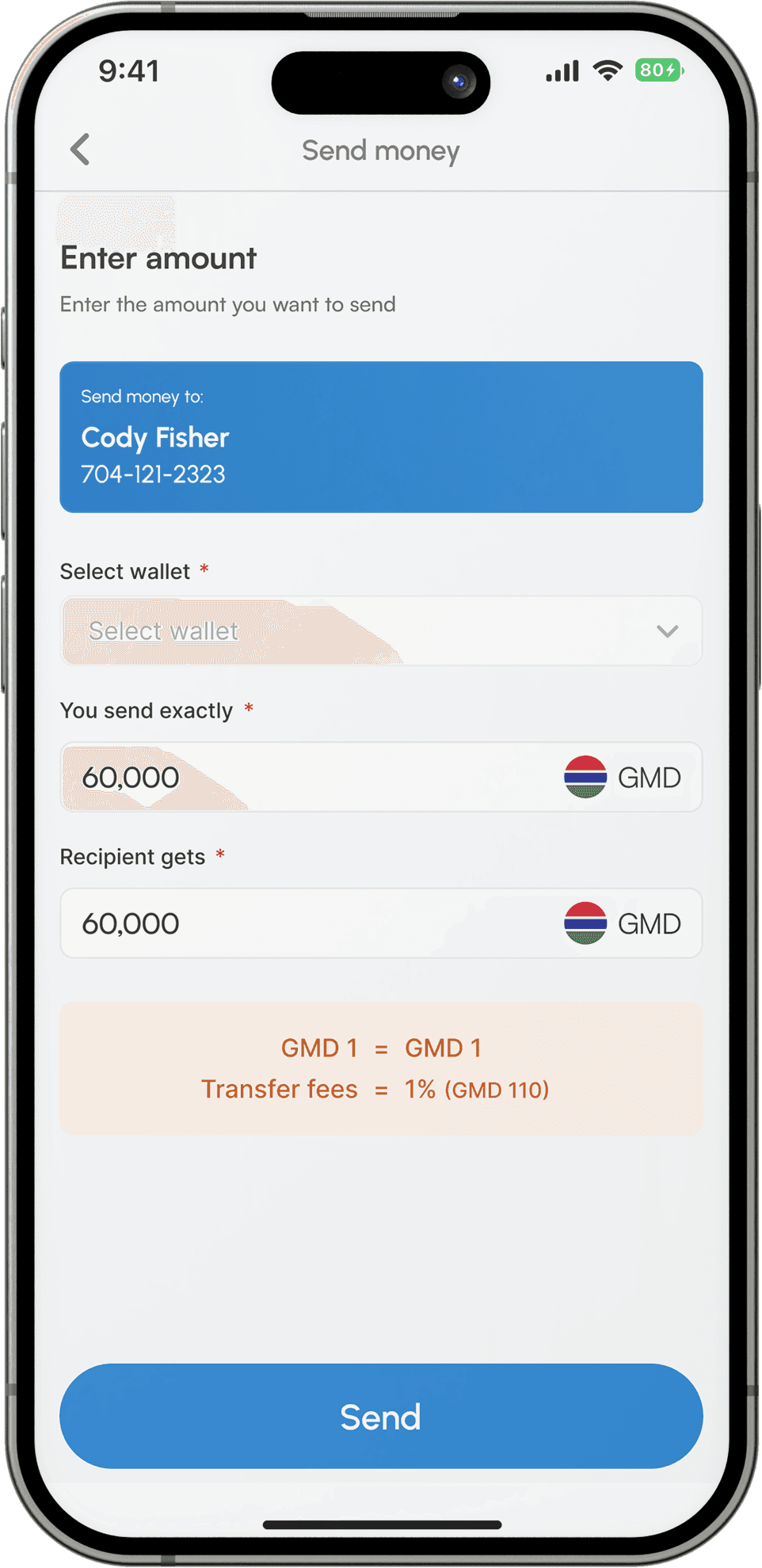Screen dimensions: 762x1568
Task: Tap the Send button
Action: pos(381,1416)
